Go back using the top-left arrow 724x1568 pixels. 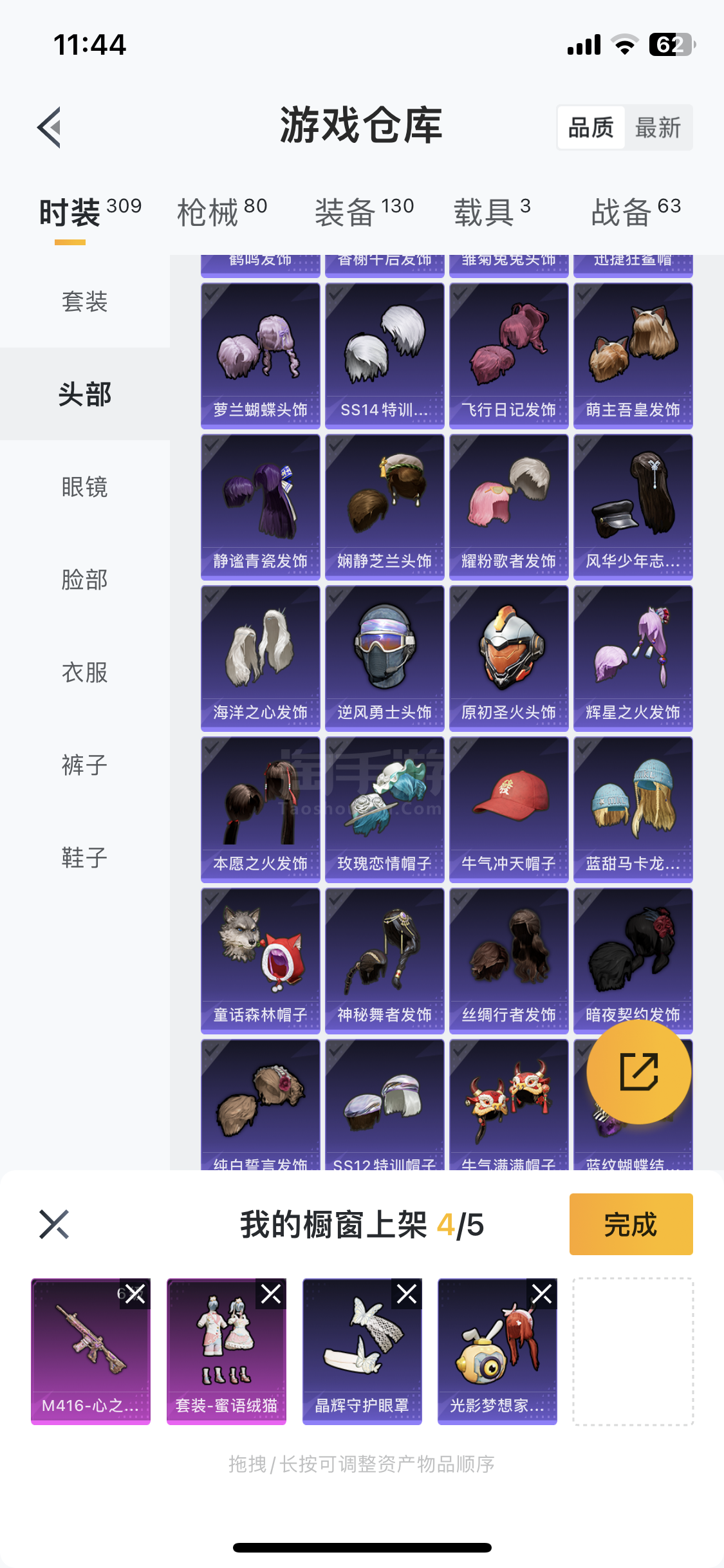(50, 127)
